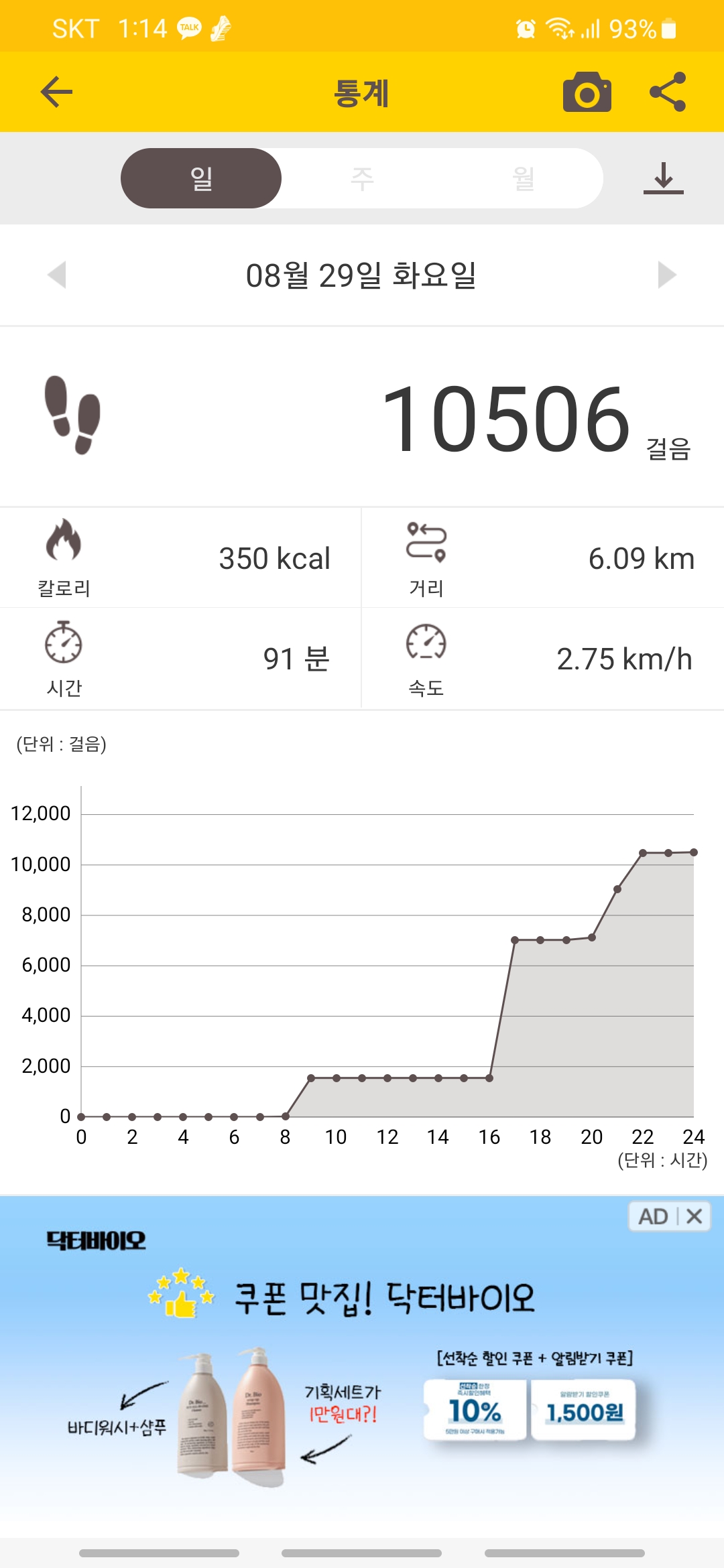The image size is (724, 1568).
Task: Open the camera icon in the header
Action: [x=587, y=92]
